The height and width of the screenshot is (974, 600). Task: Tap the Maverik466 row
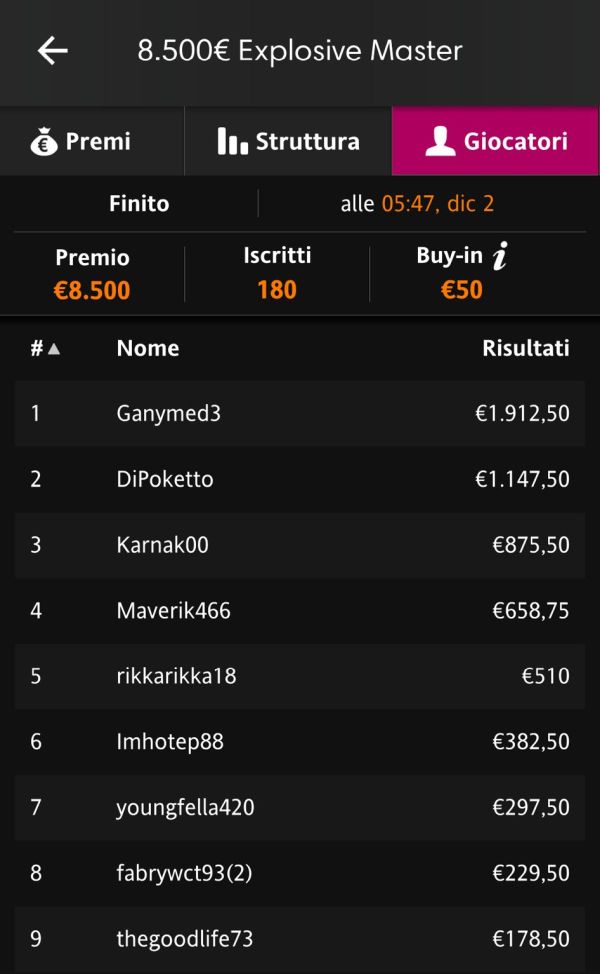(300, 611)
